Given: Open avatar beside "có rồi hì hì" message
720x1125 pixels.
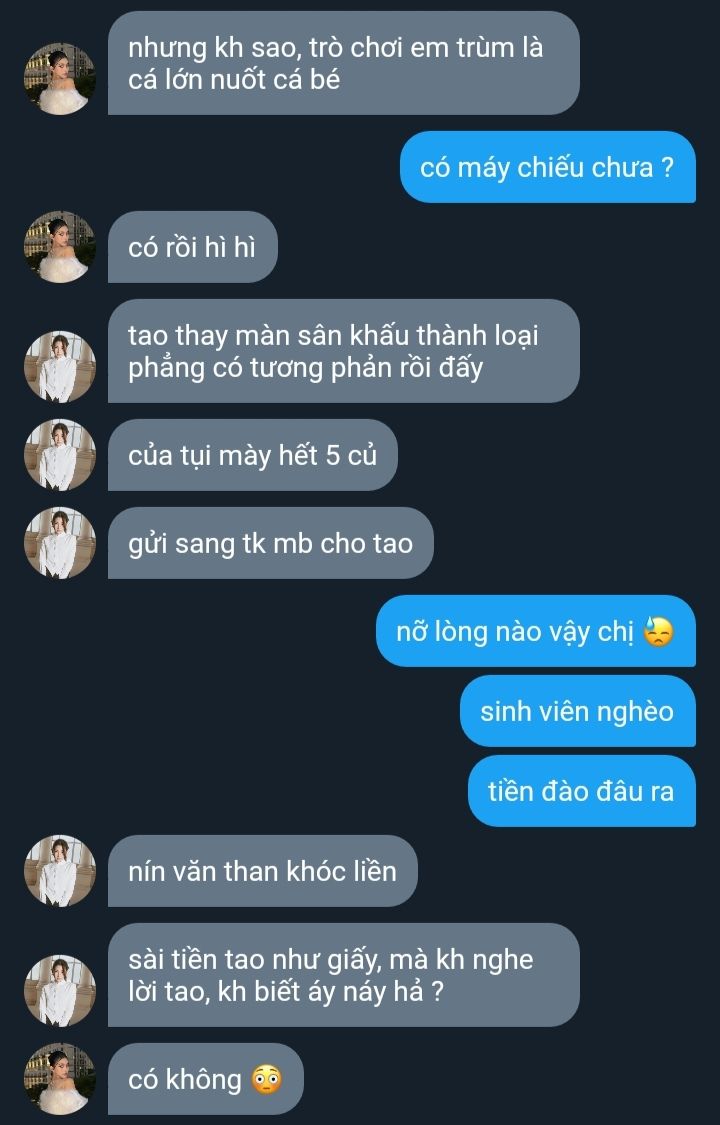Looking at the screenshot, I should [60, 247].
